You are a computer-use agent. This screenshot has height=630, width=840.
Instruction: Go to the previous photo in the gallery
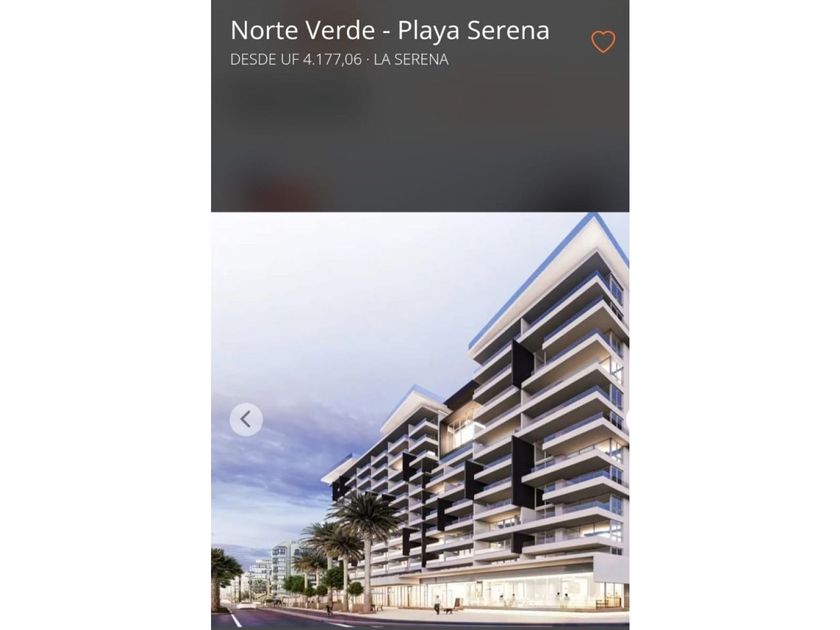point(246,419)
